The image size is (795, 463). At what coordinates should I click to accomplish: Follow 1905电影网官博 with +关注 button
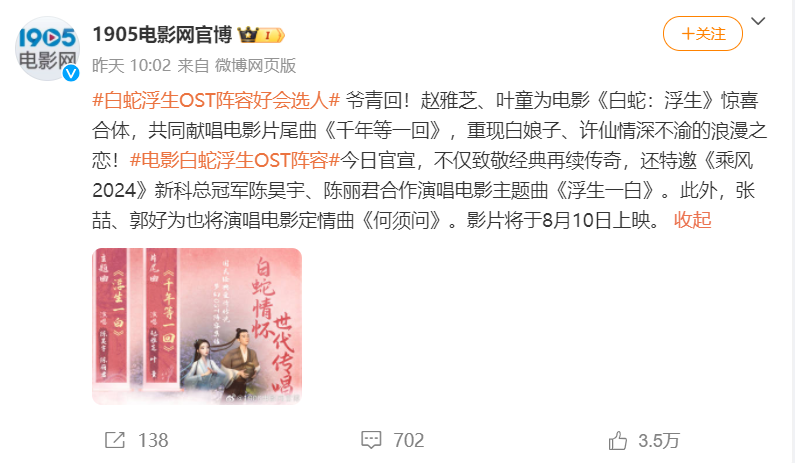pos(703,34)
